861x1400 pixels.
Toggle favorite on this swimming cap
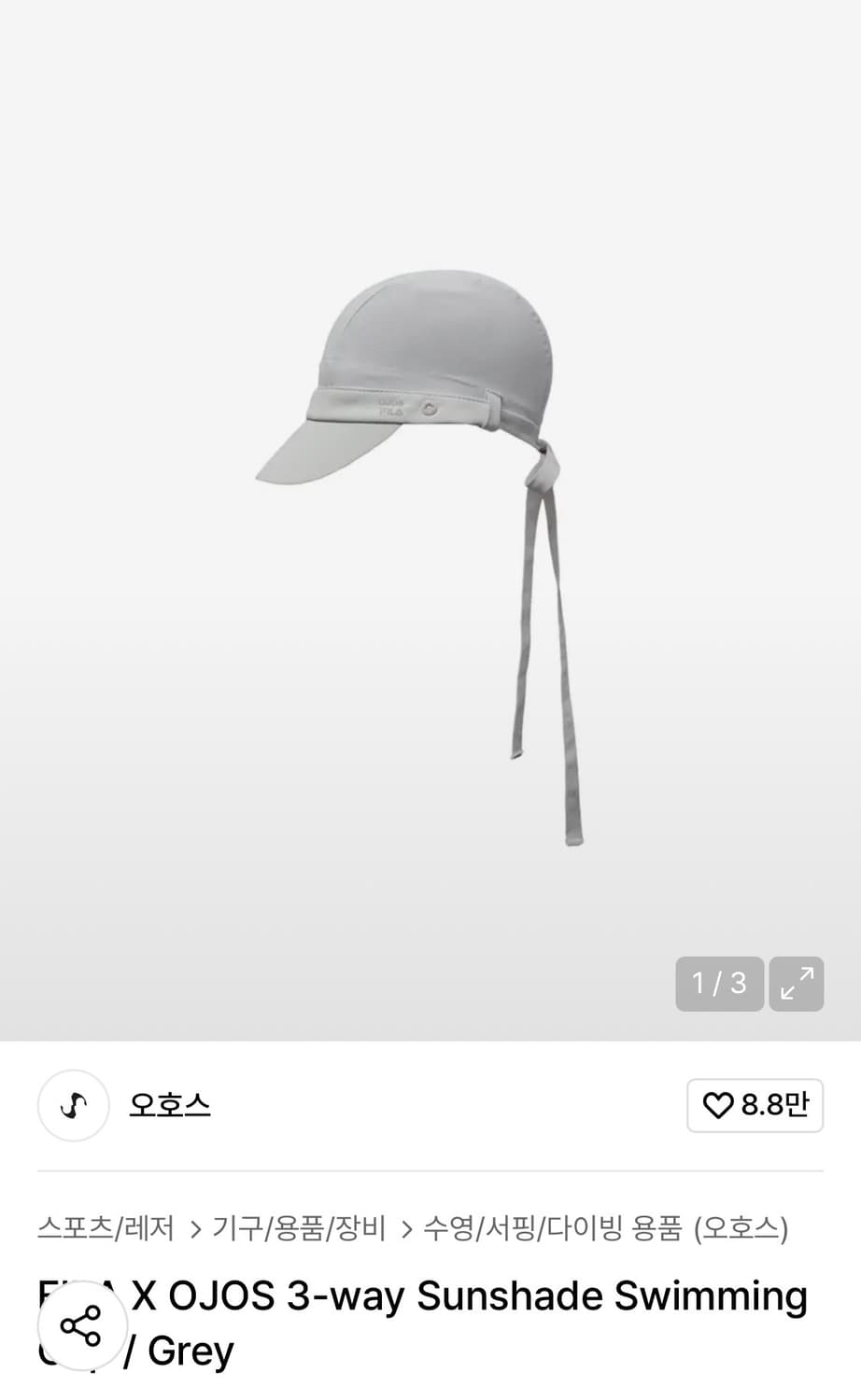(x=755, y=1105)
